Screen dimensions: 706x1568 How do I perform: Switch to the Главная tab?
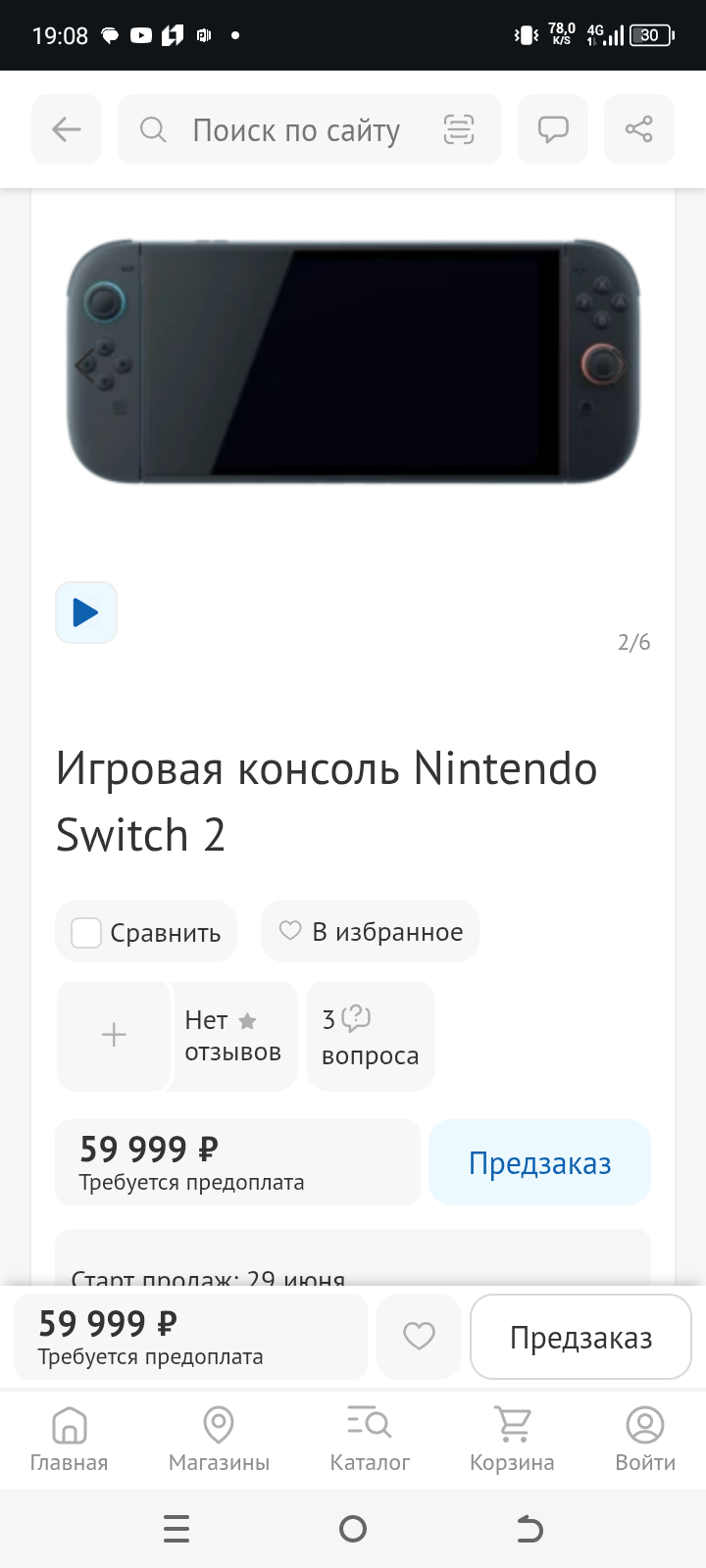click(x=69, y=1439)
